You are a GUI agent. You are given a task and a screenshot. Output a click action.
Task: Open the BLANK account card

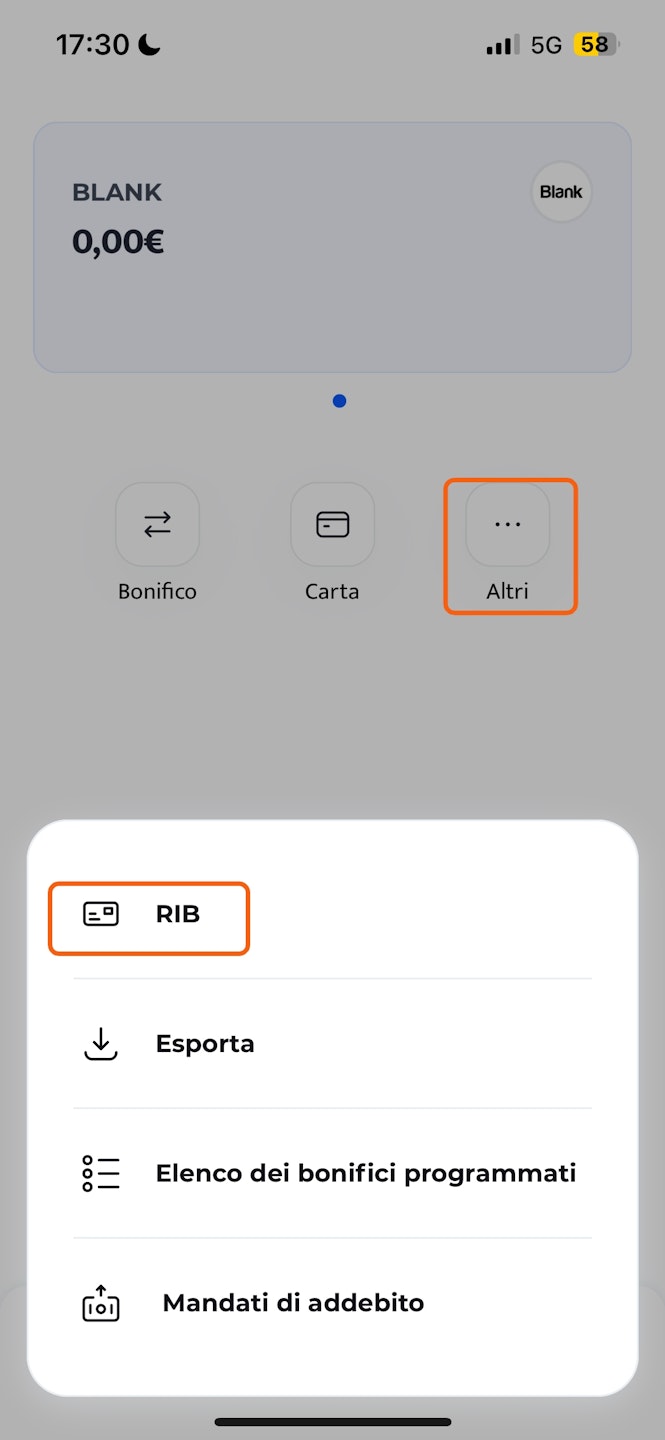[x=332, y=247]
